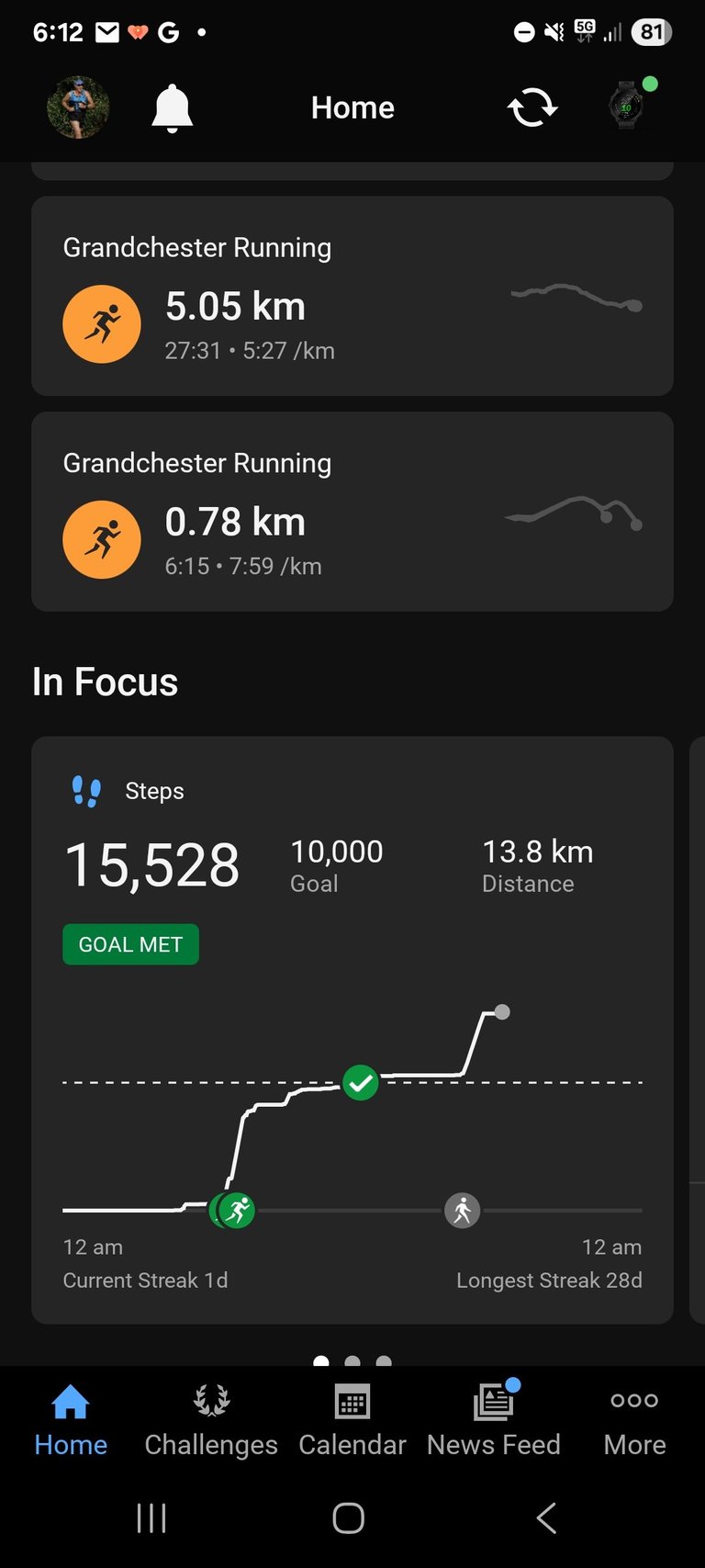Open the 5.05 km Grandchester Running activity
The width and height of the screenshot is (705, 1568).
pyautogui.click(x=352, y=296)
